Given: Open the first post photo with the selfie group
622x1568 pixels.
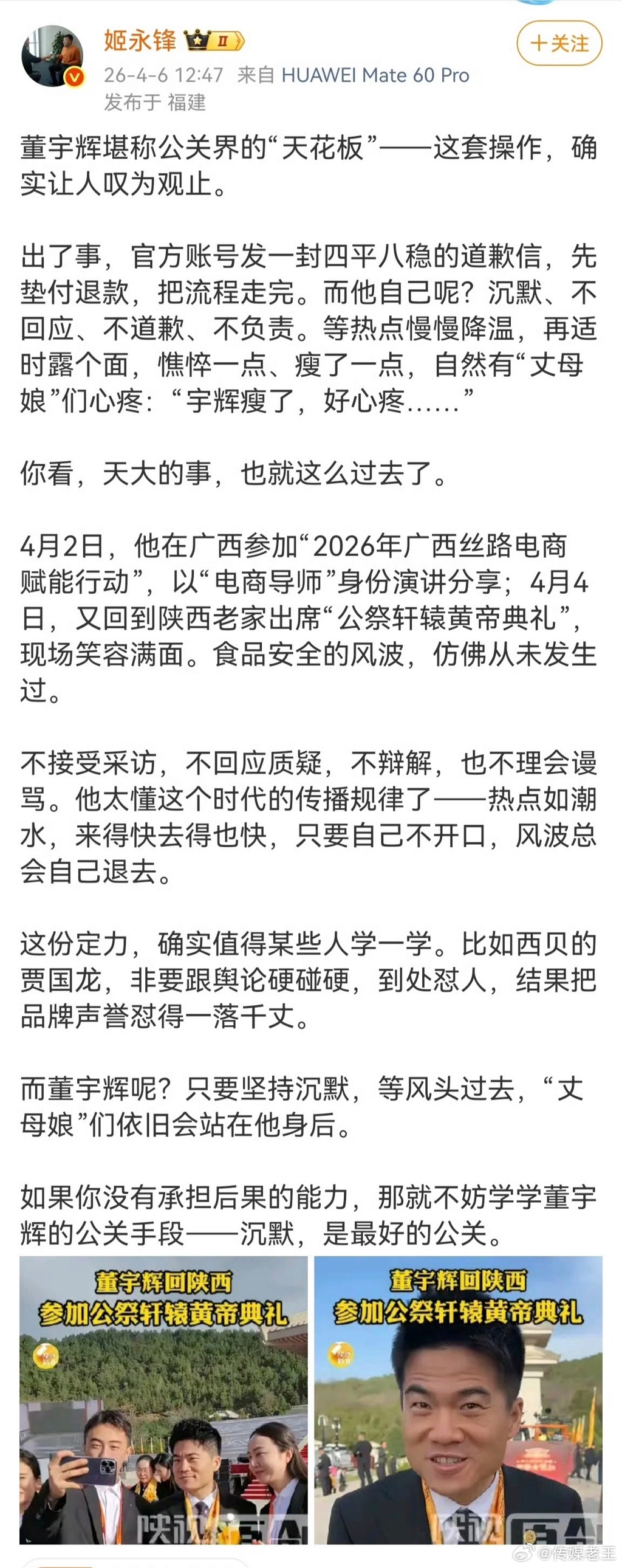Looking at the screenshot, I should [164, 1400].
